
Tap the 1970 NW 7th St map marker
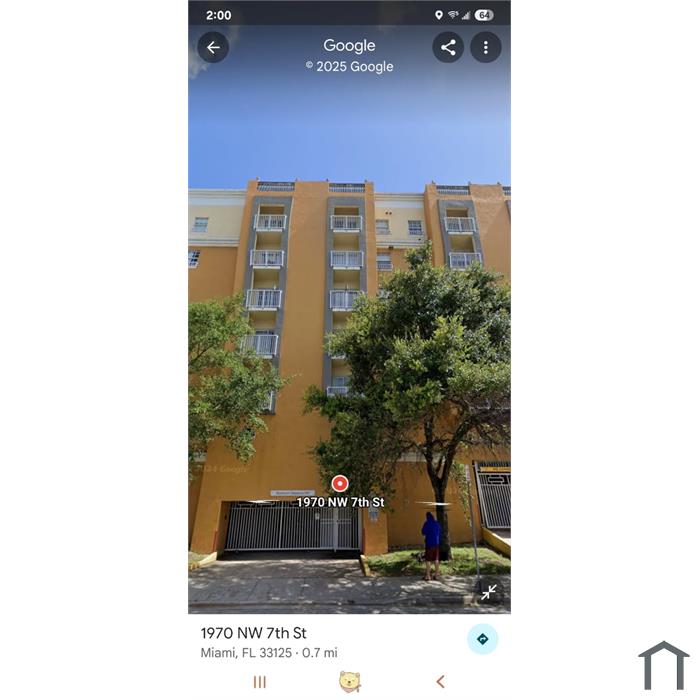pos(340,484)
